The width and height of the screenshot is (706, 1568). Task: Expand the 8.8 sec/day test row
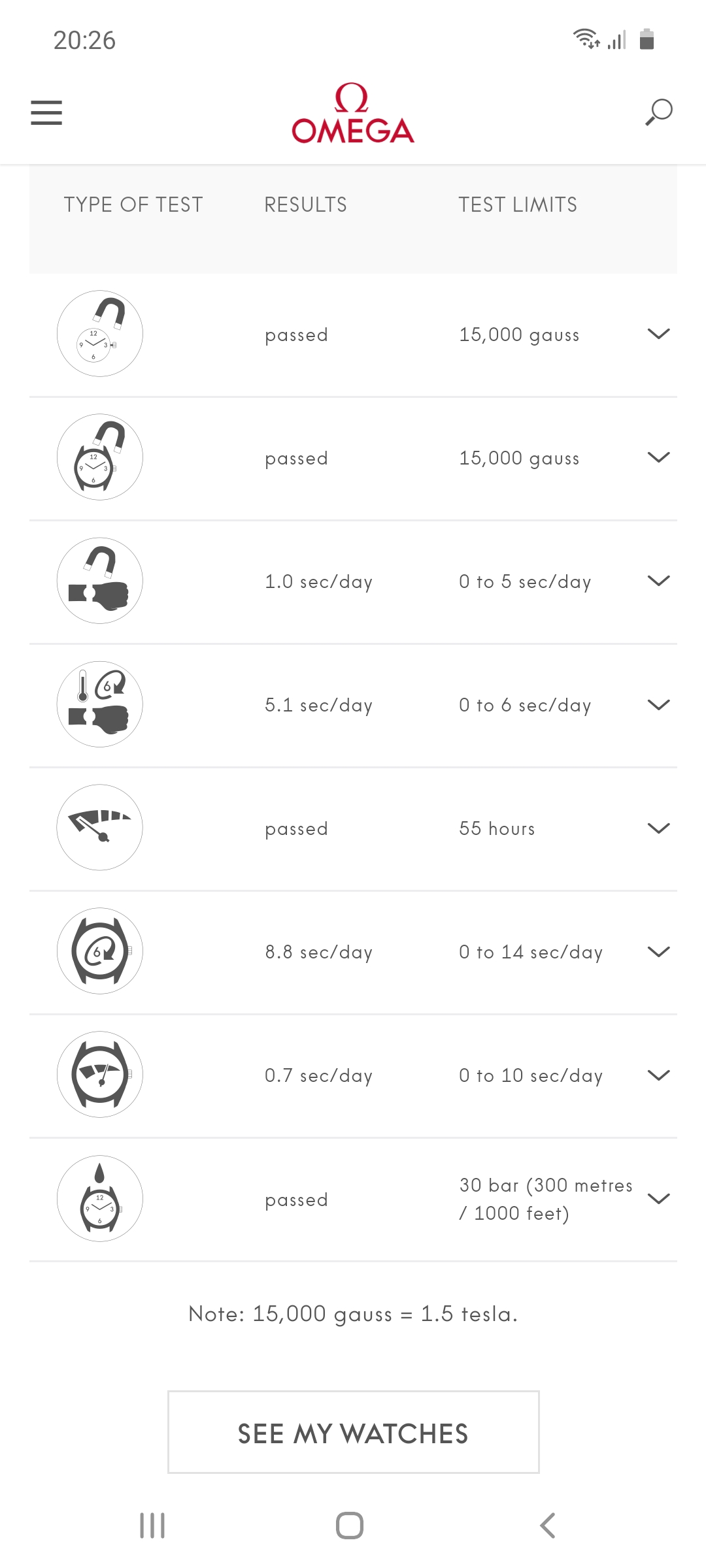coord(658,951)
